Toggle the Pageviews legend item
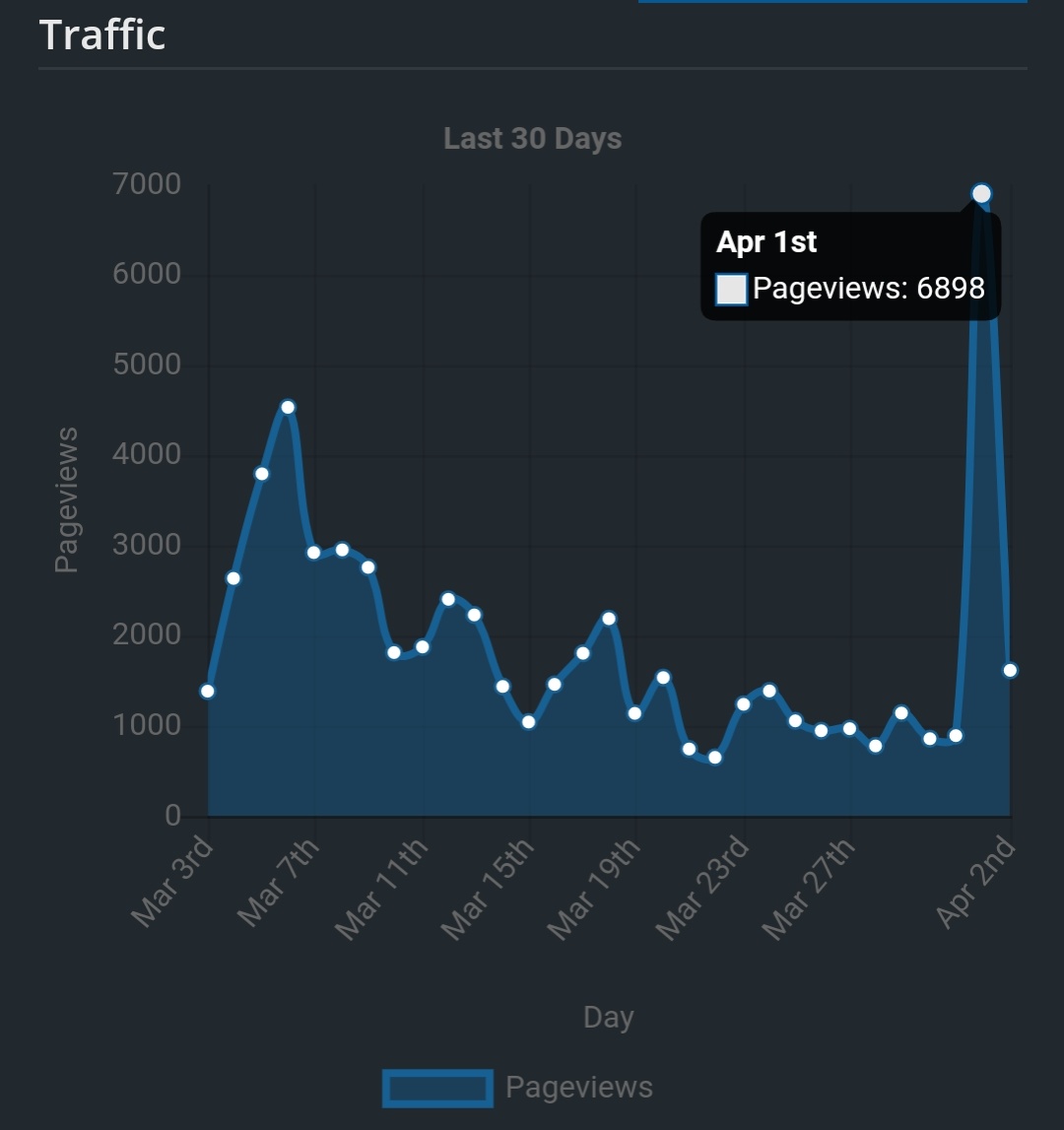Viewport: 1064px width, 1130px height. (x=519, y=1088)
